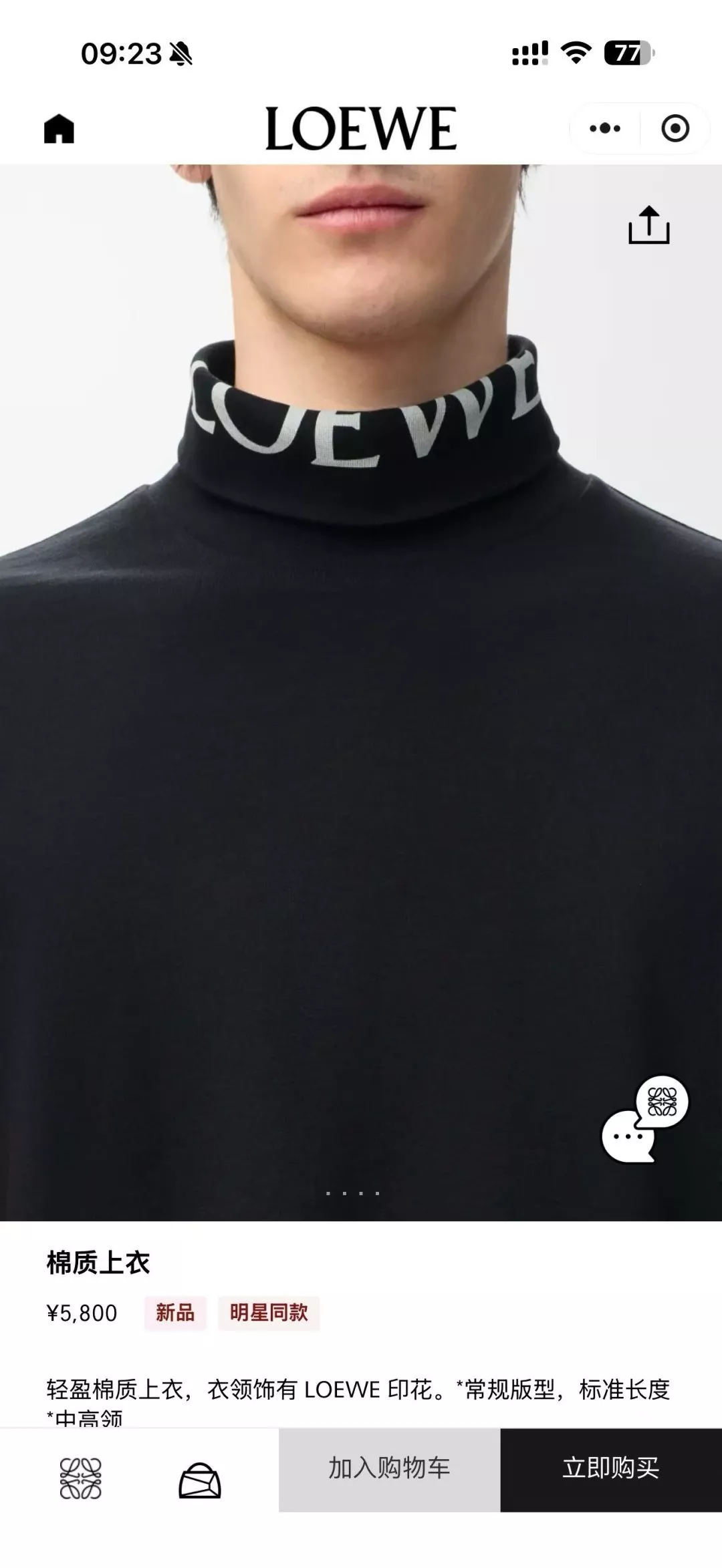Viewport: 722px width, 1568px height.
Task: Open the turtleneck product photo
Action: (x=361, y=692)
